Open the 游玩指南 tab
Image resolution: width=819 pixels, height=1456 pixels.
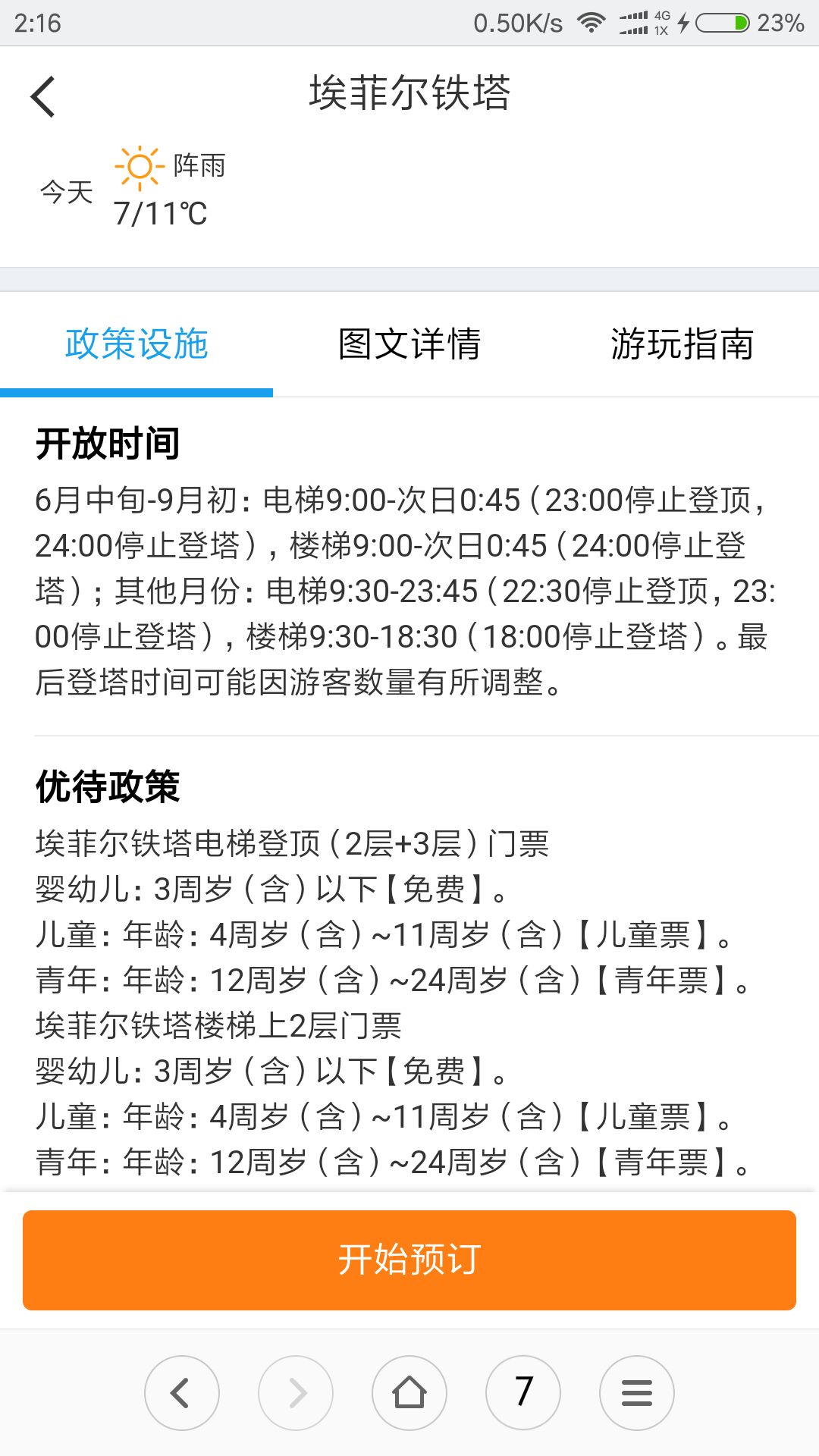click(682, 344)
